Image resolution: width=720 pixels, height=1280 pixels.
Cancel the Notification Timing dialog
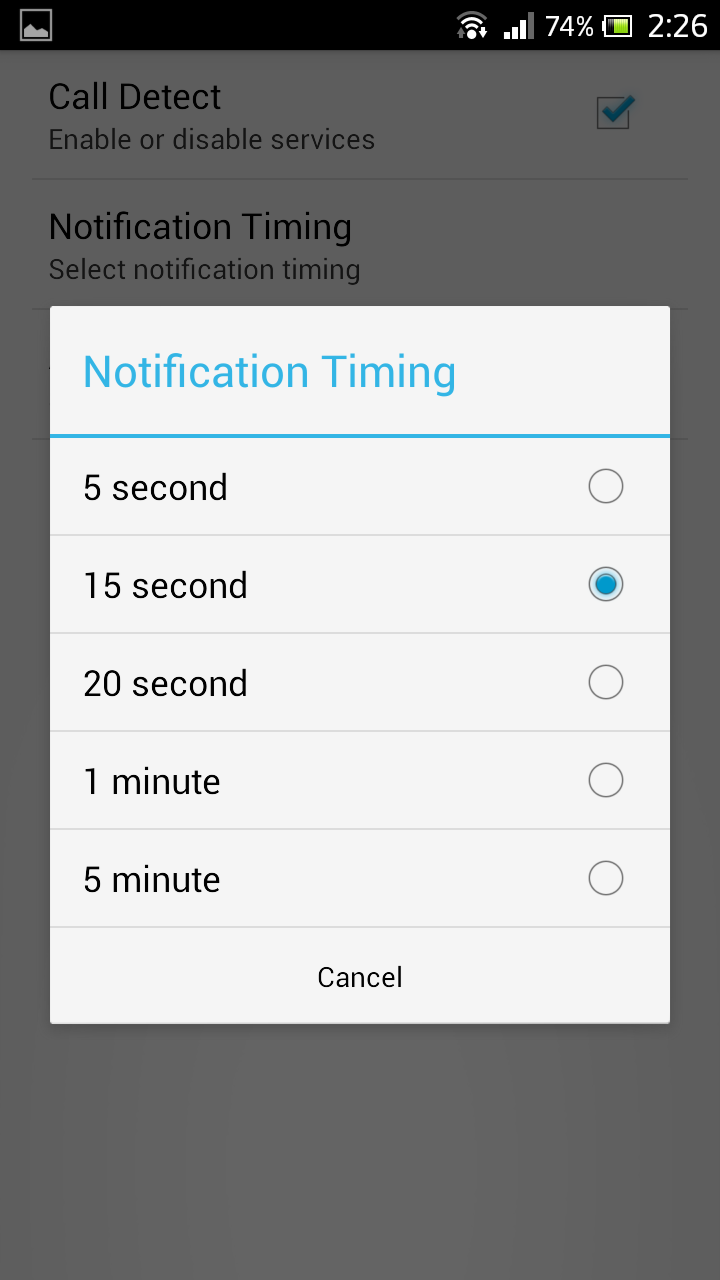[x=359, y=976]
